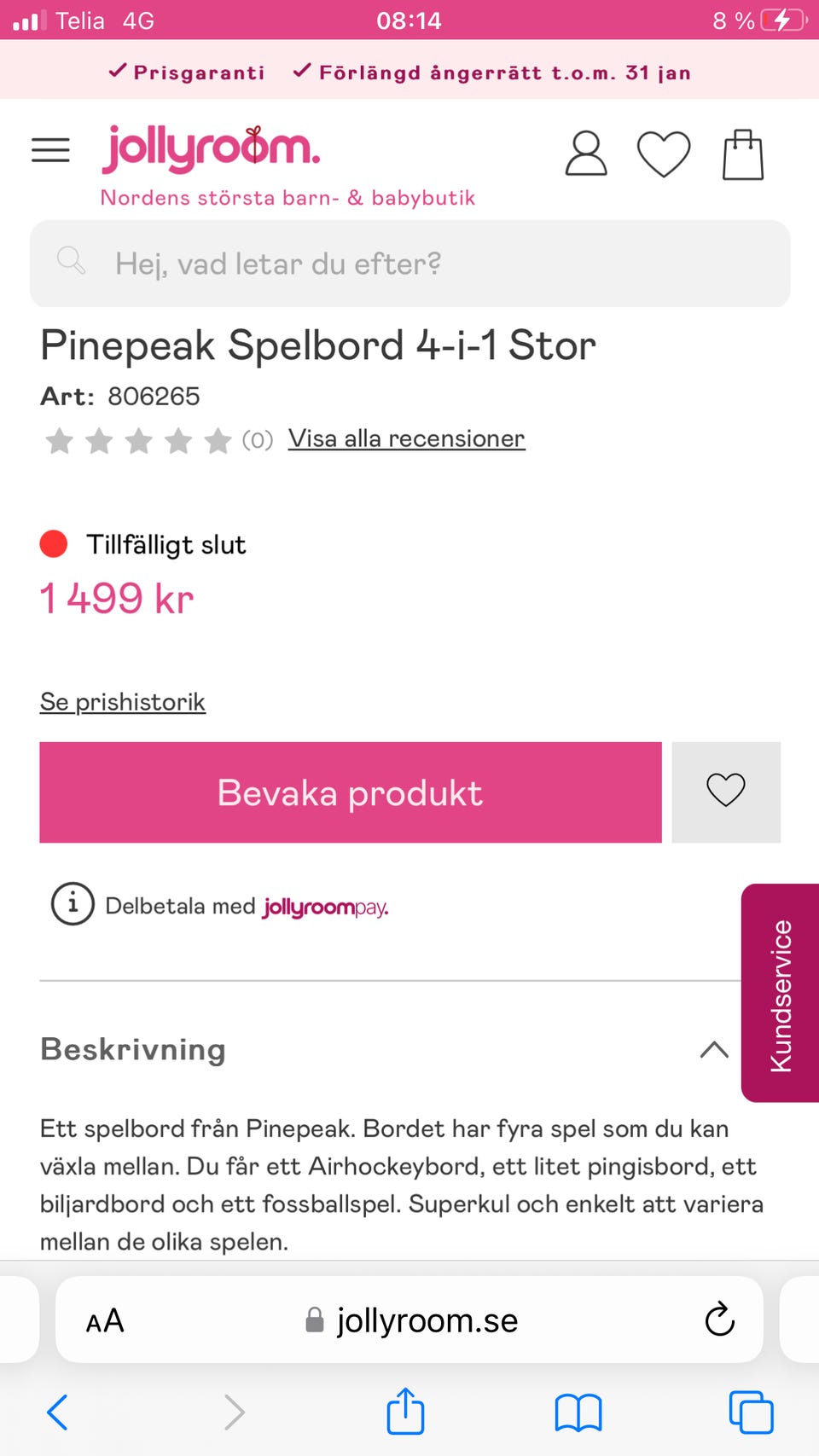Tap the Safari tabs overview icon
The width and height of the screenshot is (819, 1456).
point(748,1411)
